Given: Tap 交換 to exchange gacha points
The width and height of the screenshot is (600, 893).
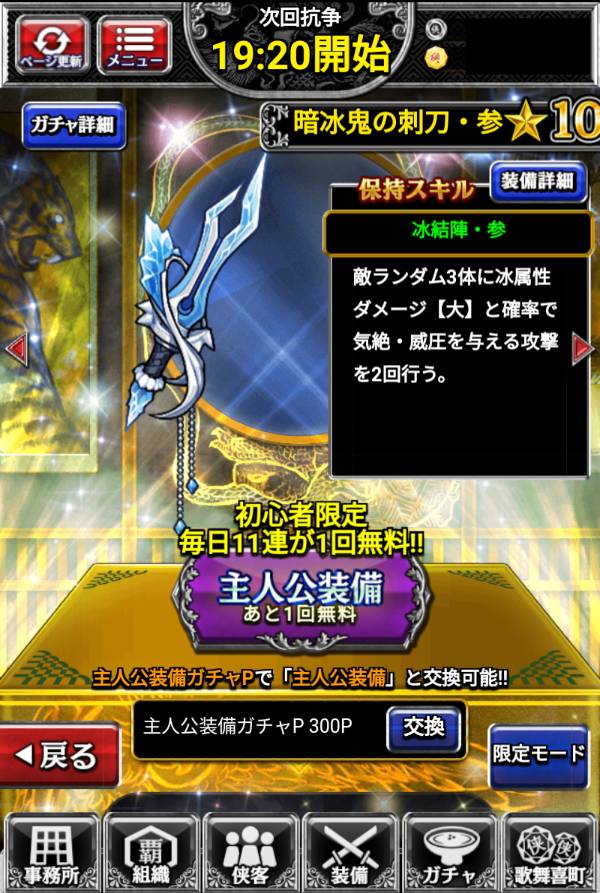Looking at the screenshot, I should 423,729.
